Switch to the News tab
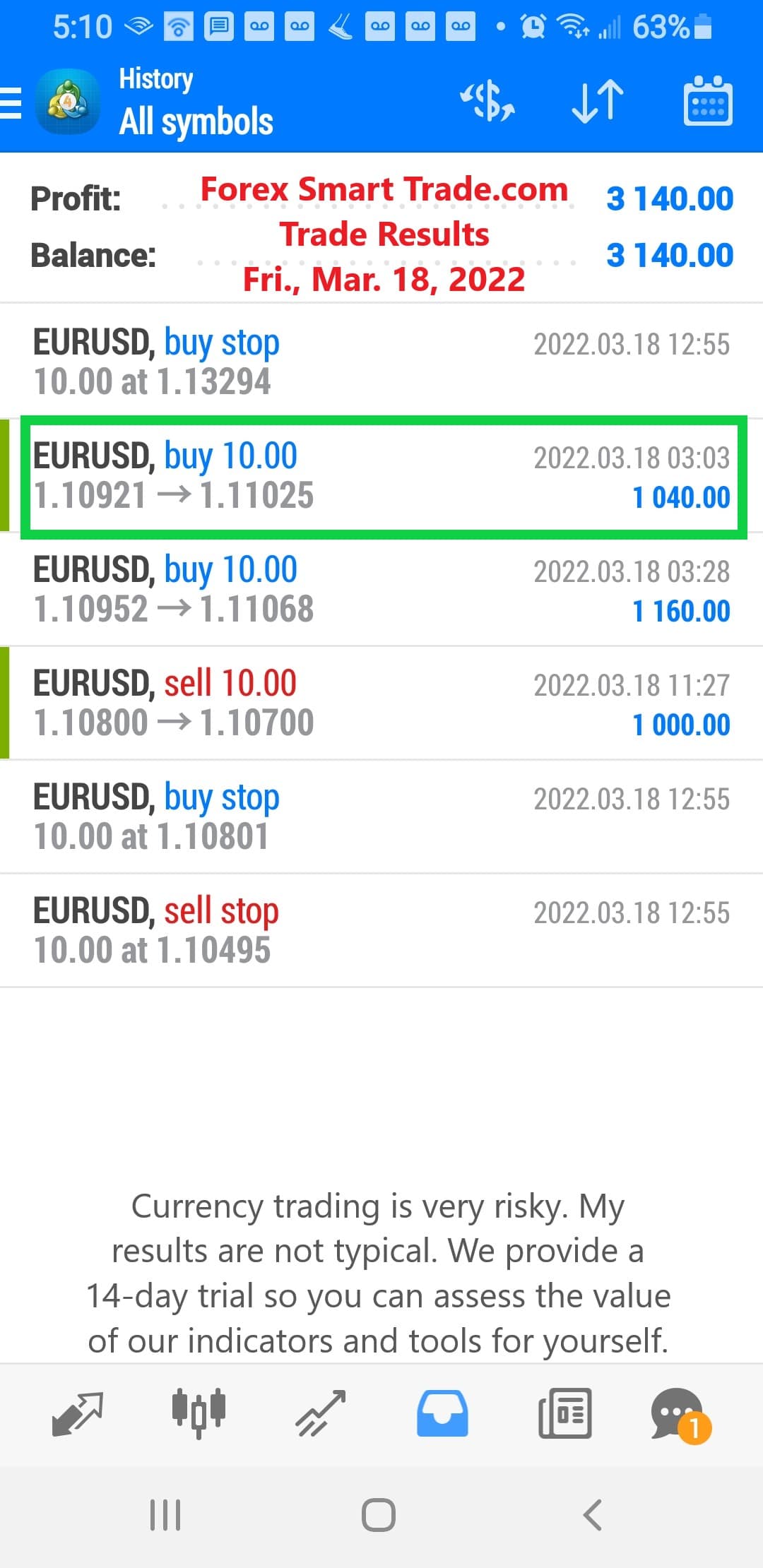The width and height of the screenshot is (763, 1568). [x=564, y=1413]
